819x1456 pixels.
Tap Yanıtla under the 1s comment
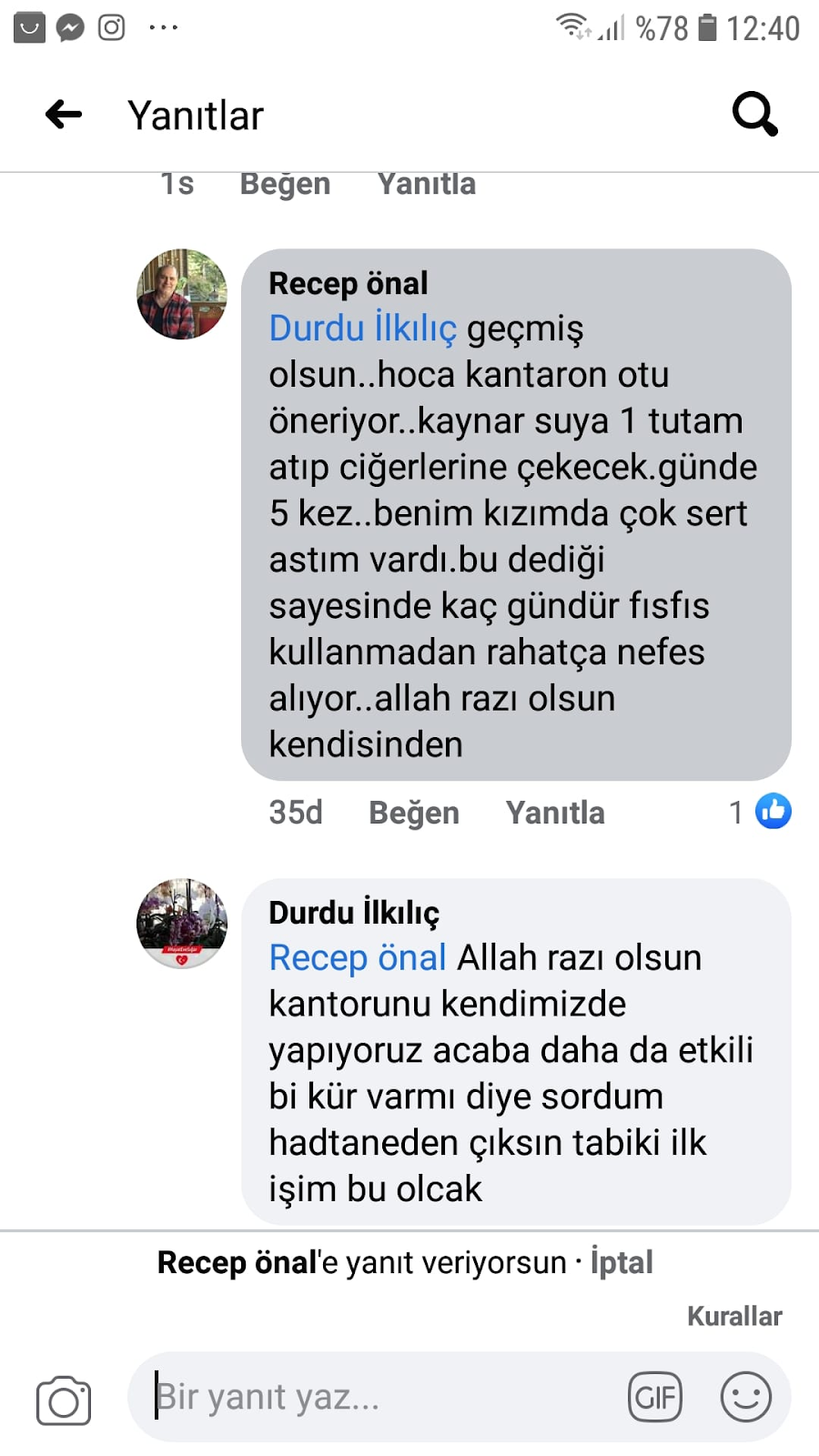(427, 184)
